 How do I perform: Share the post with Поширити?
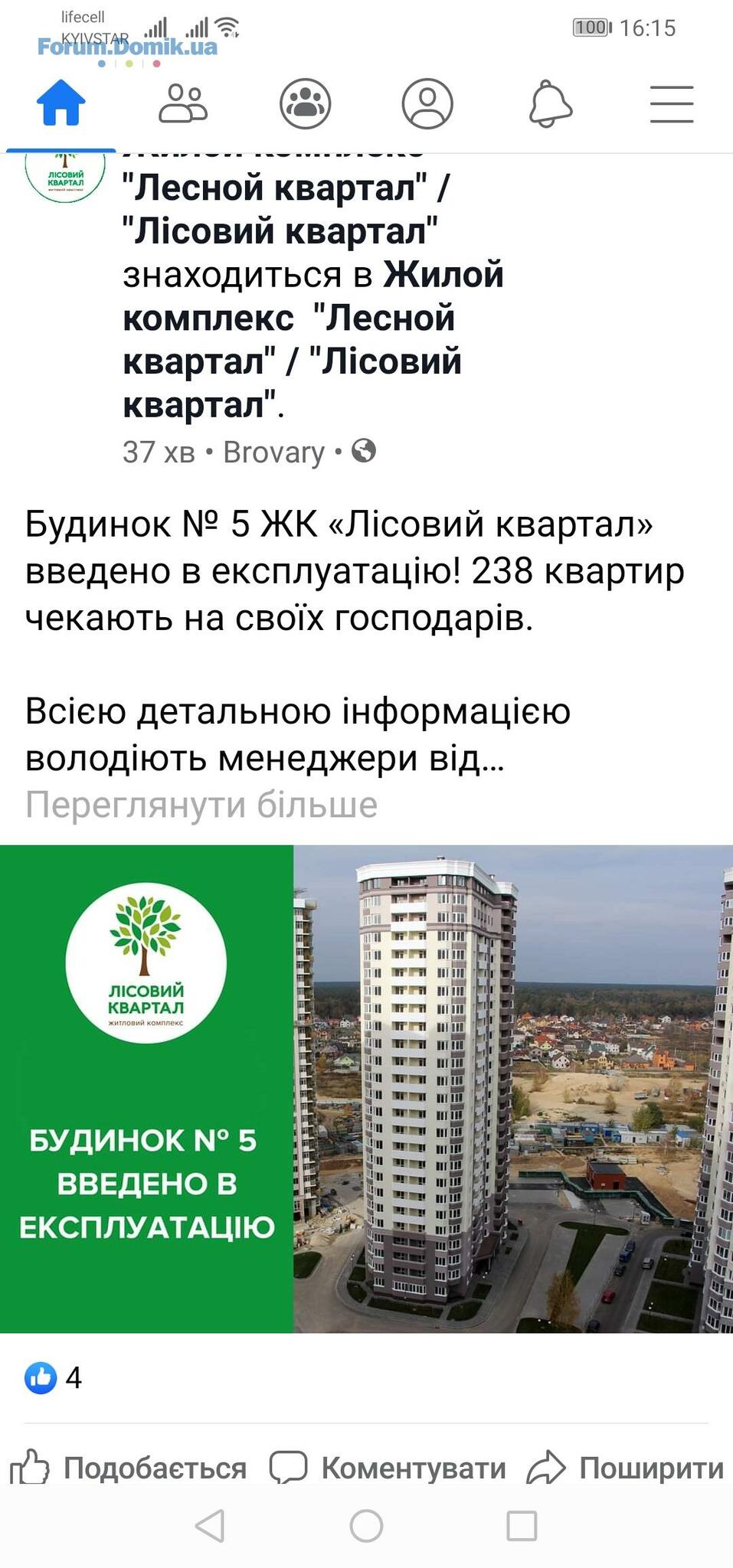pos(625,1468)
